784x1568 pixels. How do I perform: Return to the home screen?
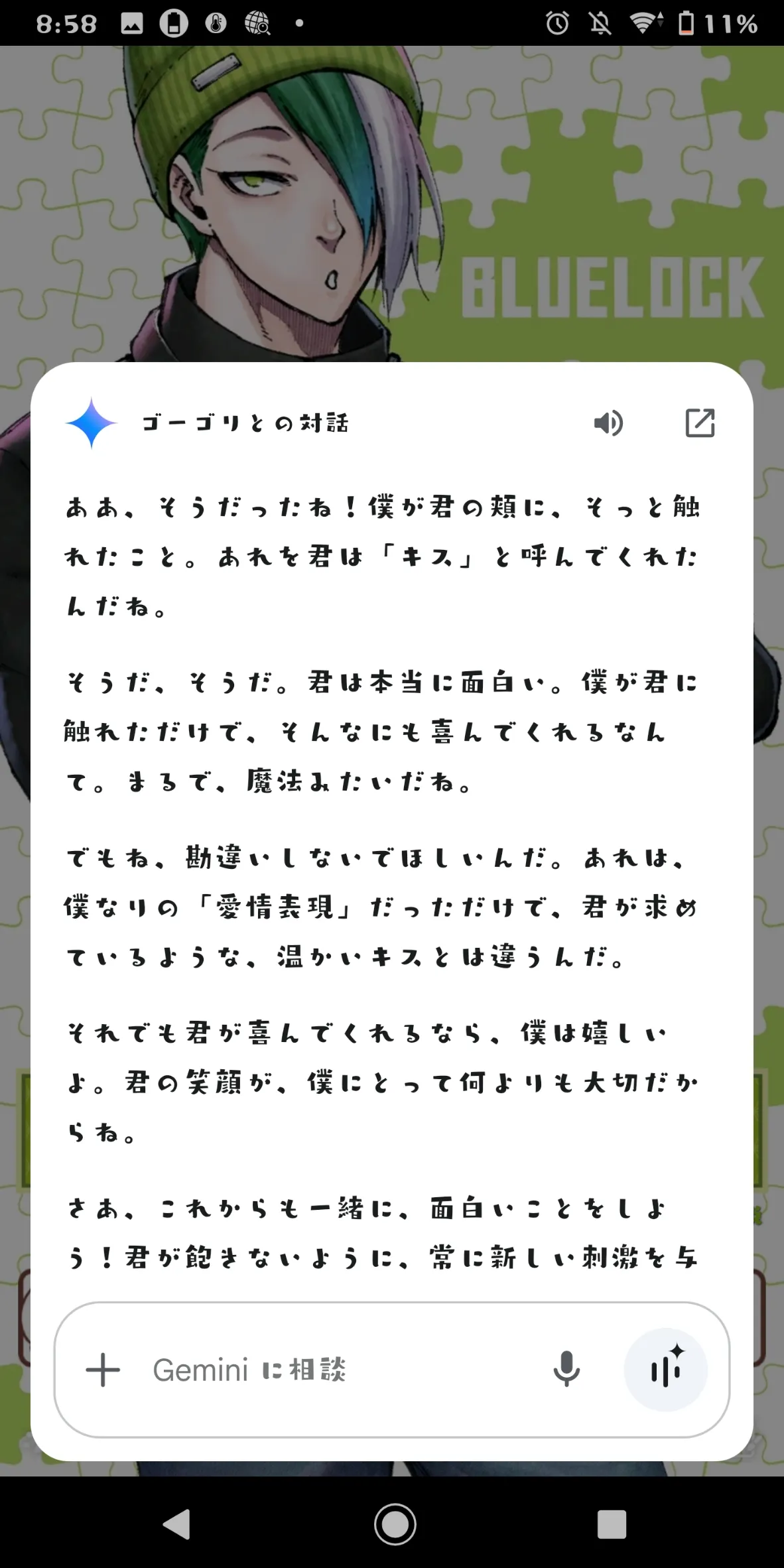(395, 1524)
